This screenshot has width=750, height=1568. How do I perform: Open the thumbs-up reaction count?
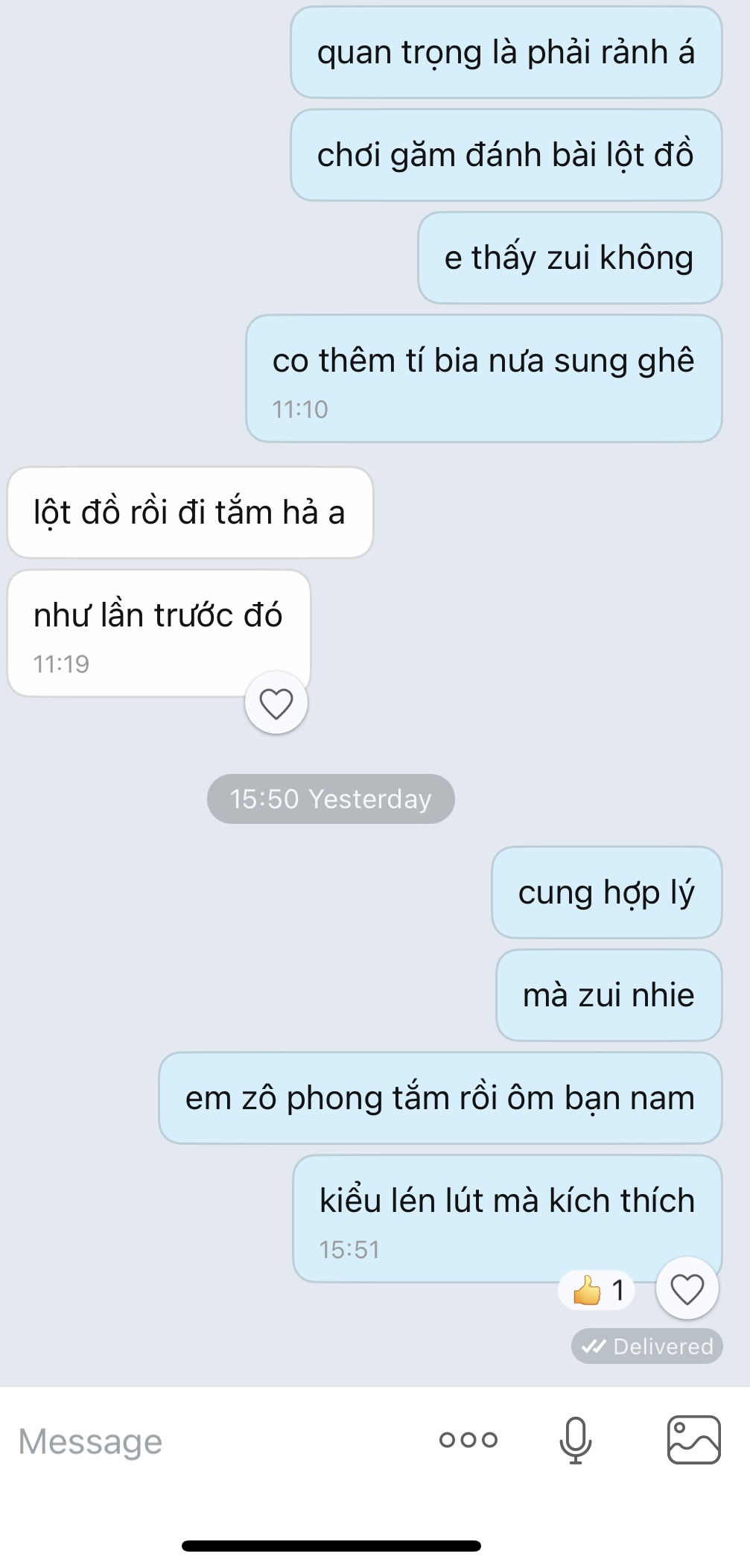(x=597, y=1289)
